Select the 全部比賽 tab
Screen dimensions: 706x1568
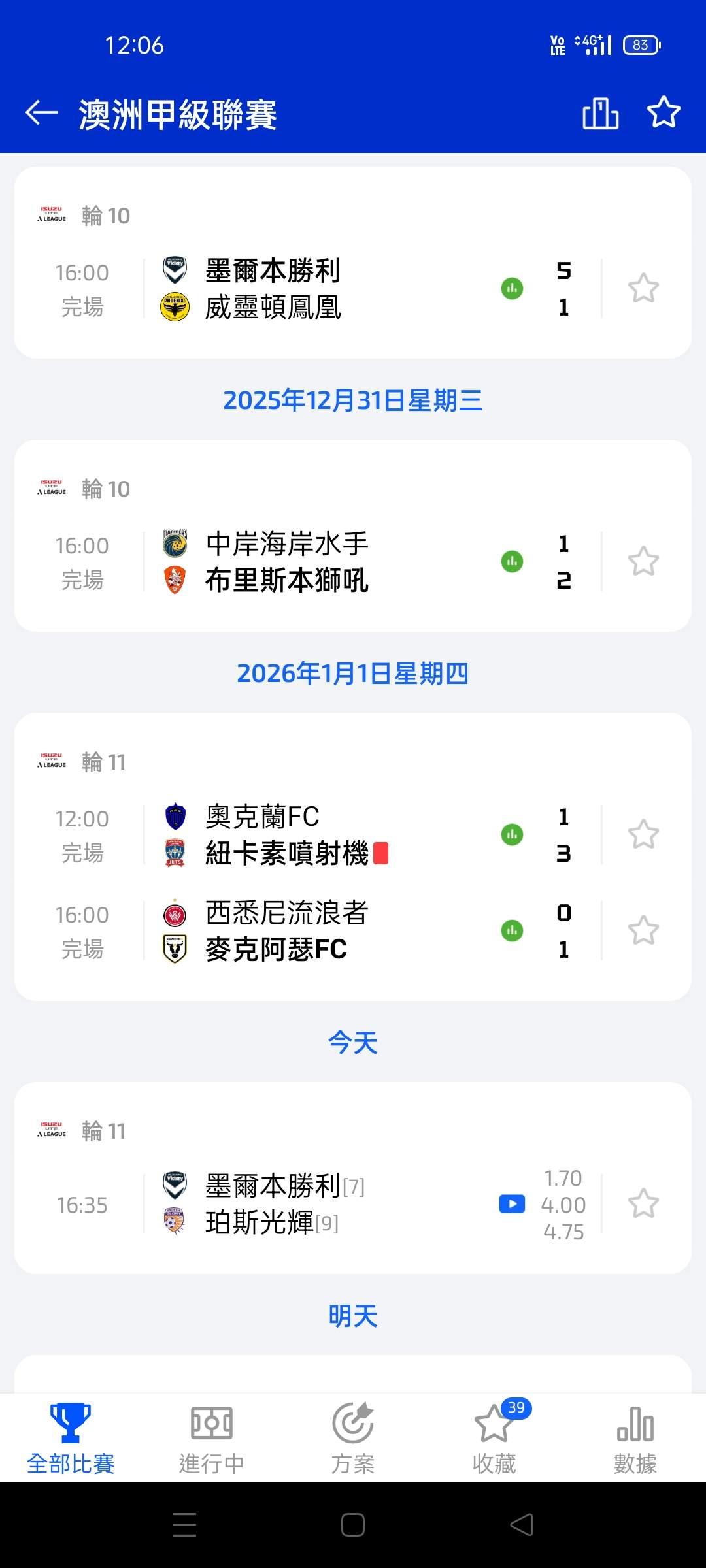(x=71, y=1437)
